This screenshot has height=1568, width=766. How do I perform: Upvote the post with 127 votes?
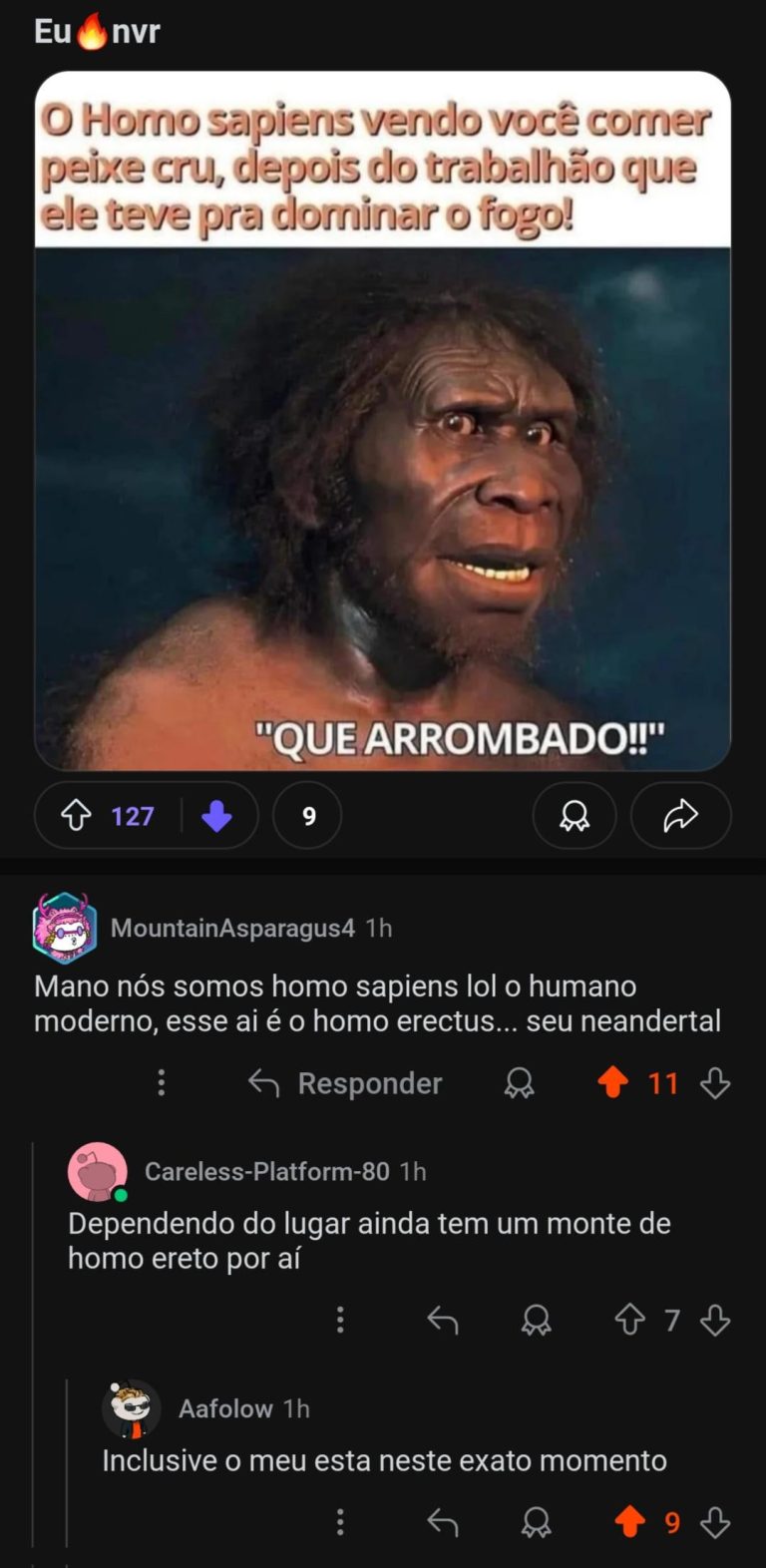coord(77,816)
